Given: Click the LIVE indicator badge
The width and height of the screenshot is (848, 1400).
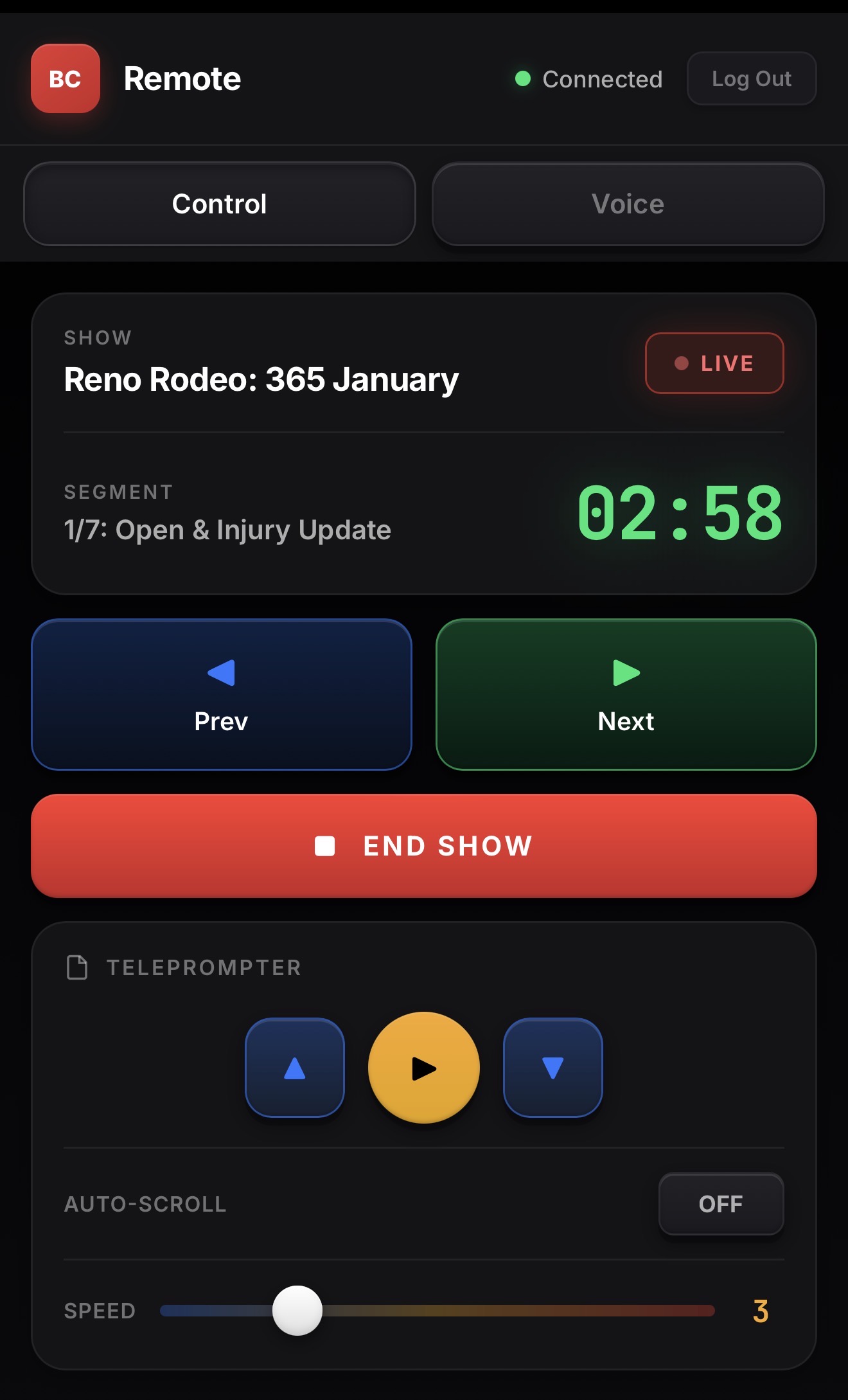Looking at the screenshot, I should [x=714, y=363].
